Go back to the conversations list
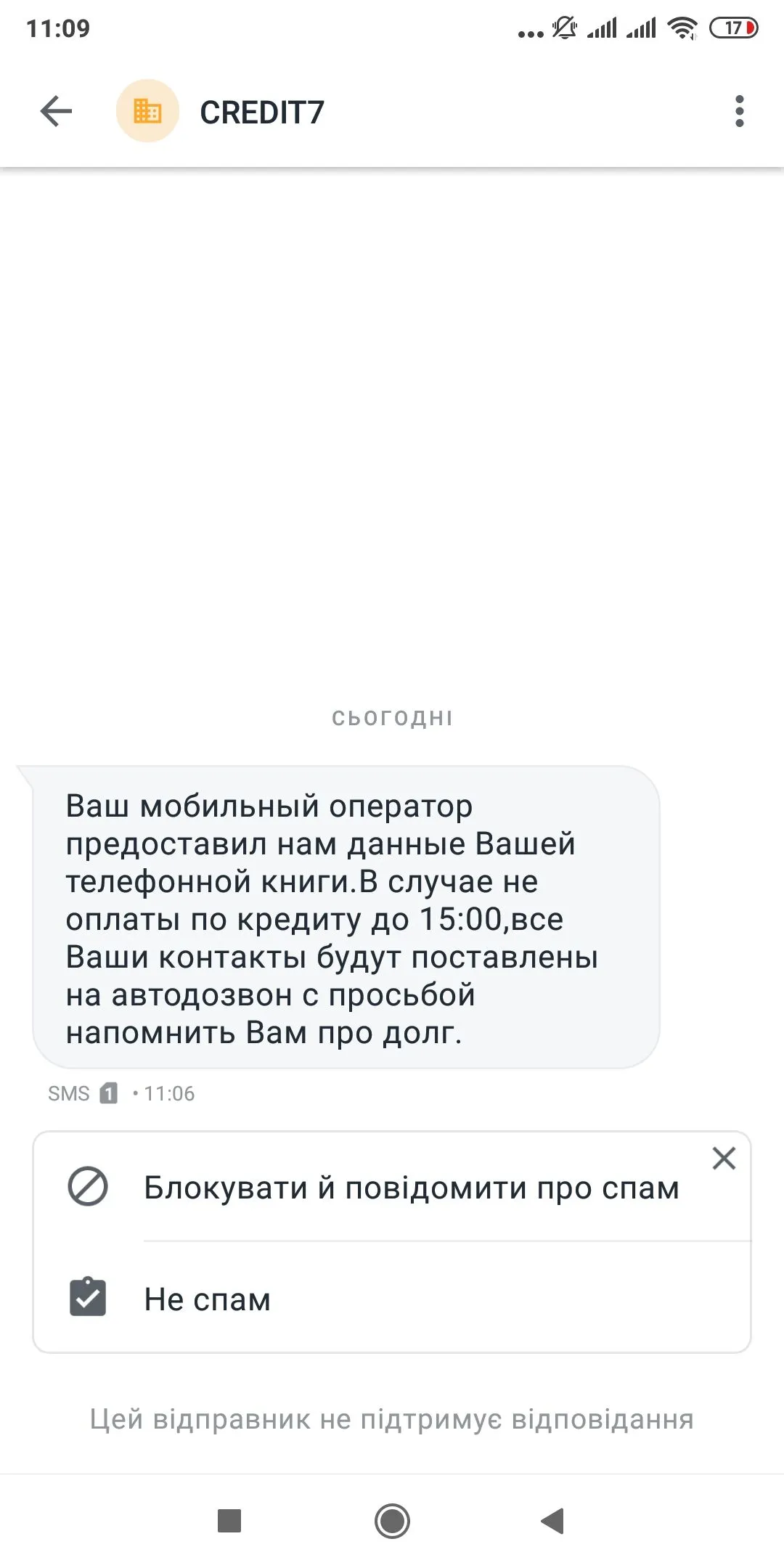Viewport: 784px width, 1568px height. click(56, 112)
